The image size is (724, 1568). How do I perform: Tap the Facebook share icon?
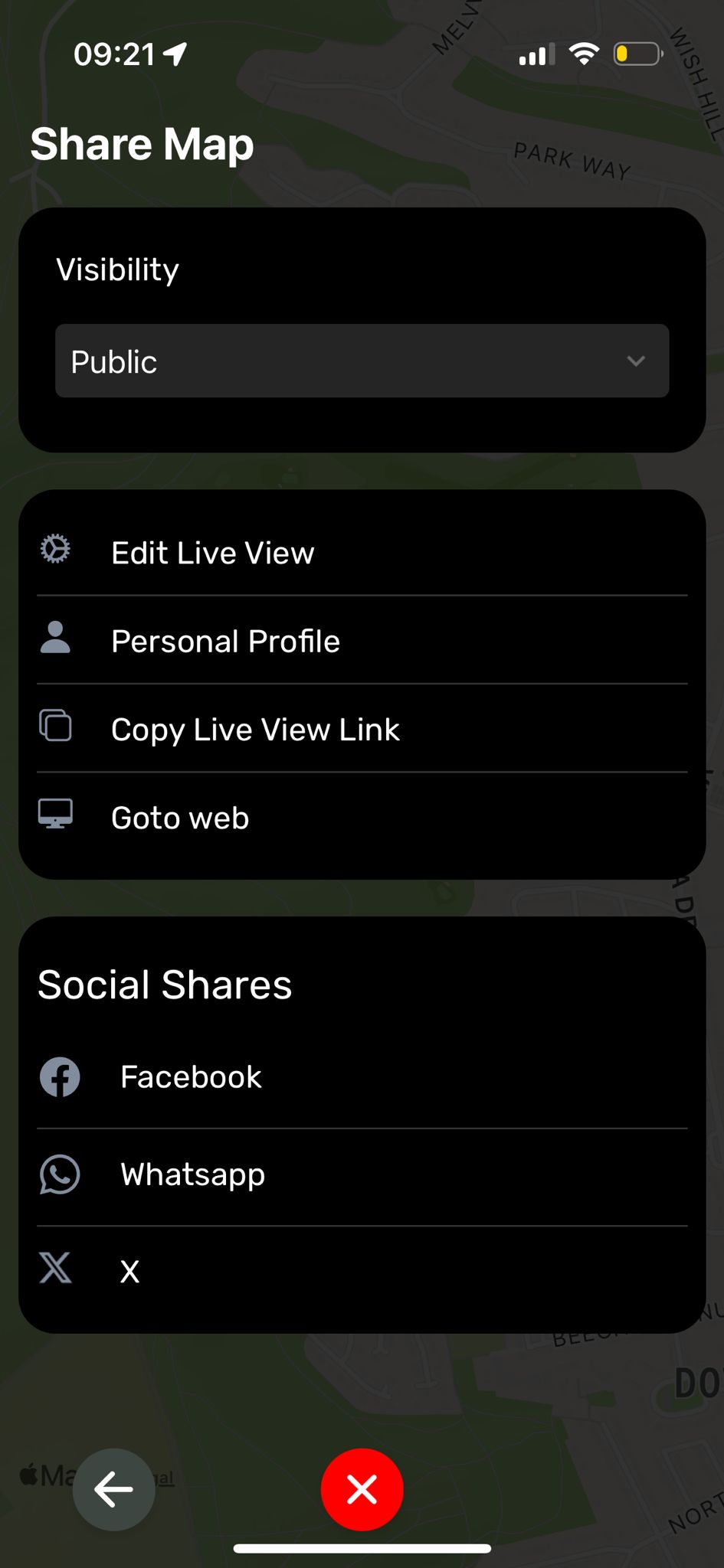[x=60, y=1076]
